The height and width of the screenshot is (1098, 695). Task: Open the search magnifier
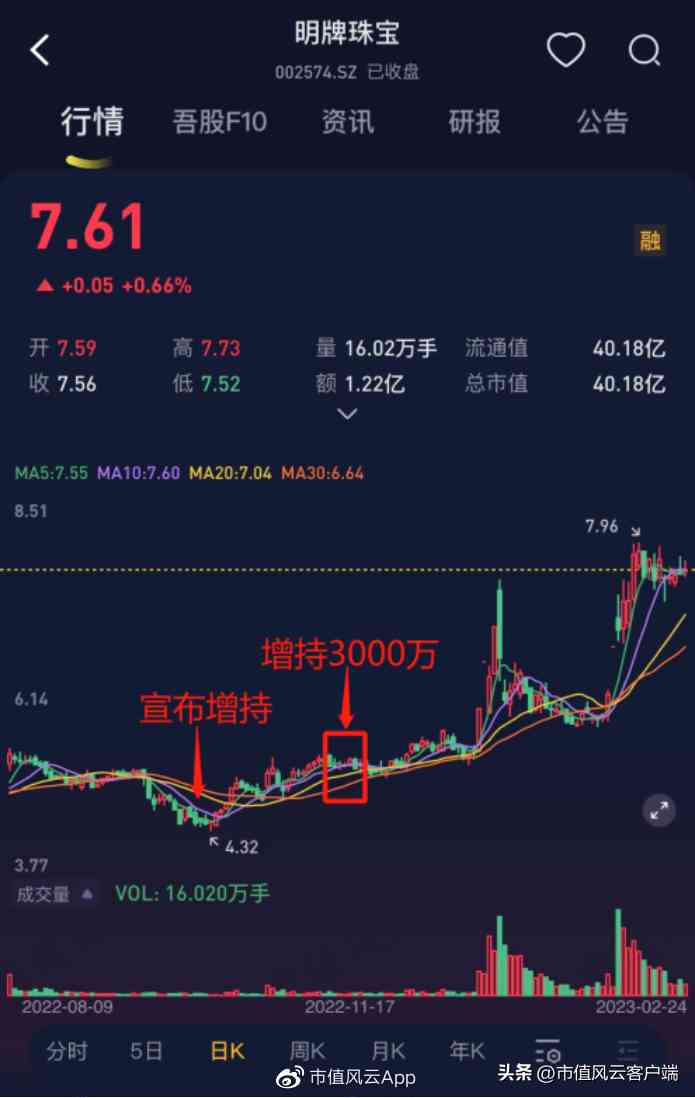click(644, 50)
